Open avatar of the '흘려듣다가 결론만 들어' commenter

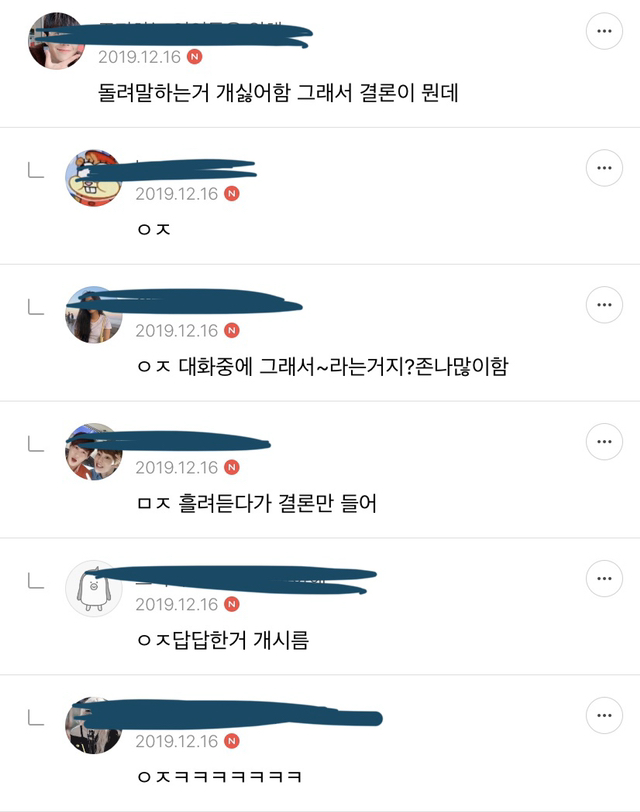[93, 452]
